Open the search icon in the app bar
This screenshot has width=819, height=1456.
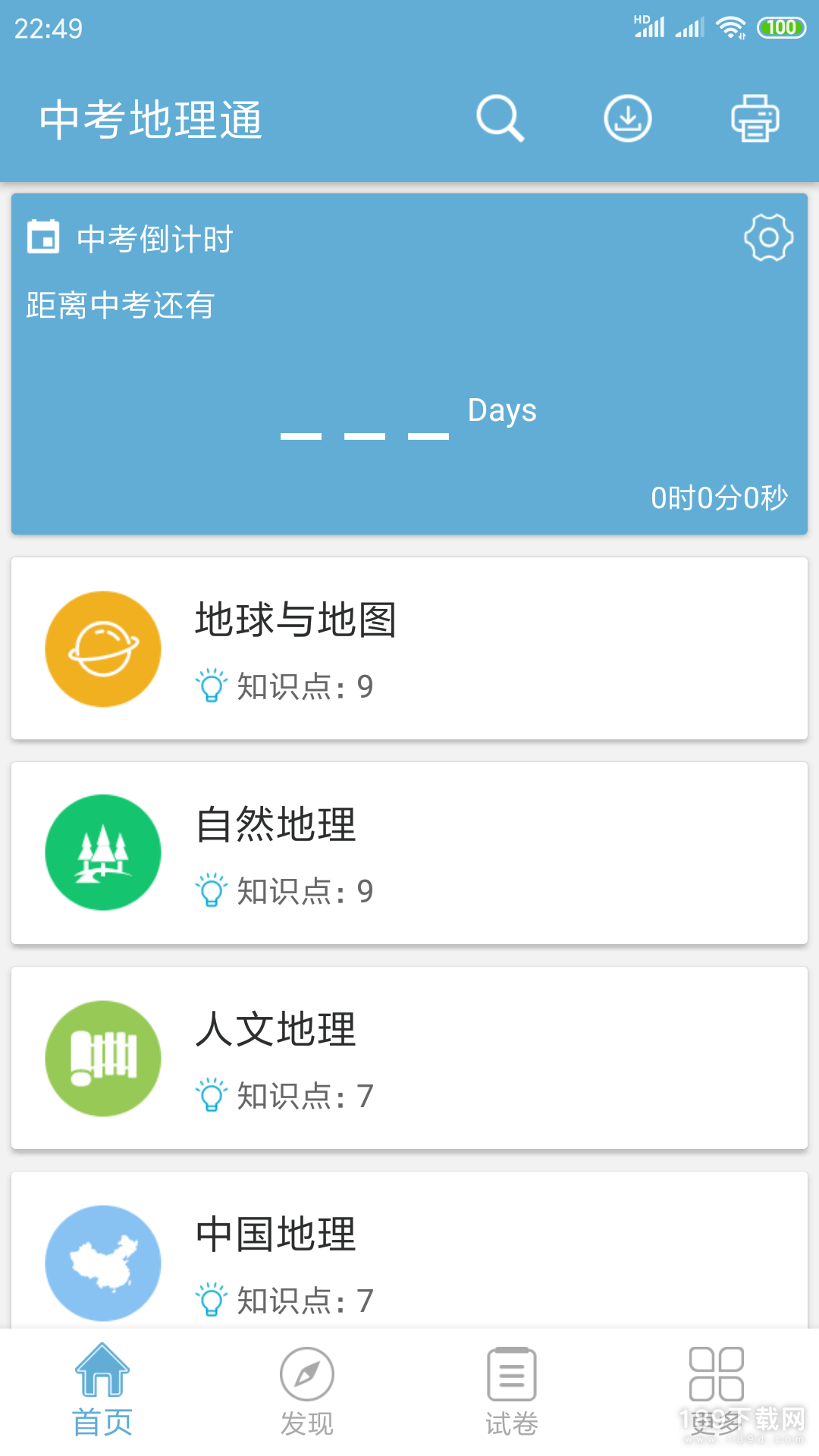tap(500, 118)
